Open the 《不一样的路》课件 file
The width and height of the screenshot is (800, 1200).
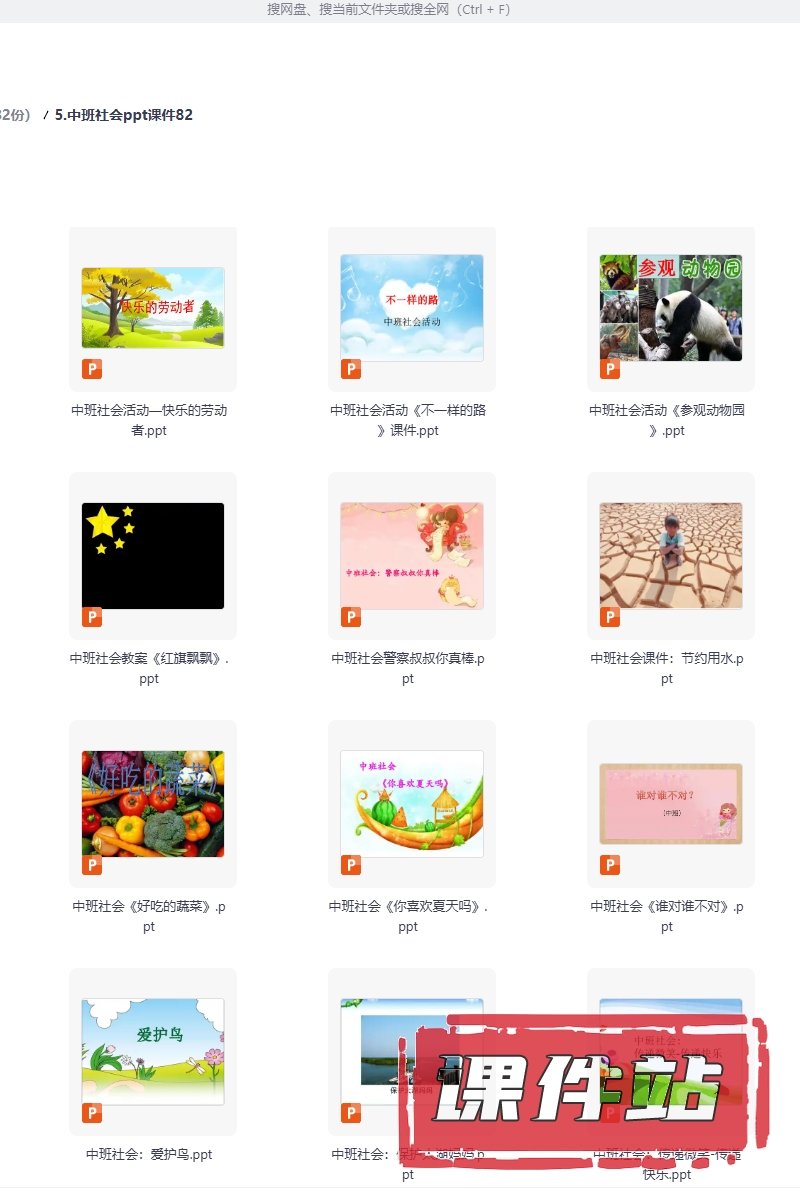412,308
